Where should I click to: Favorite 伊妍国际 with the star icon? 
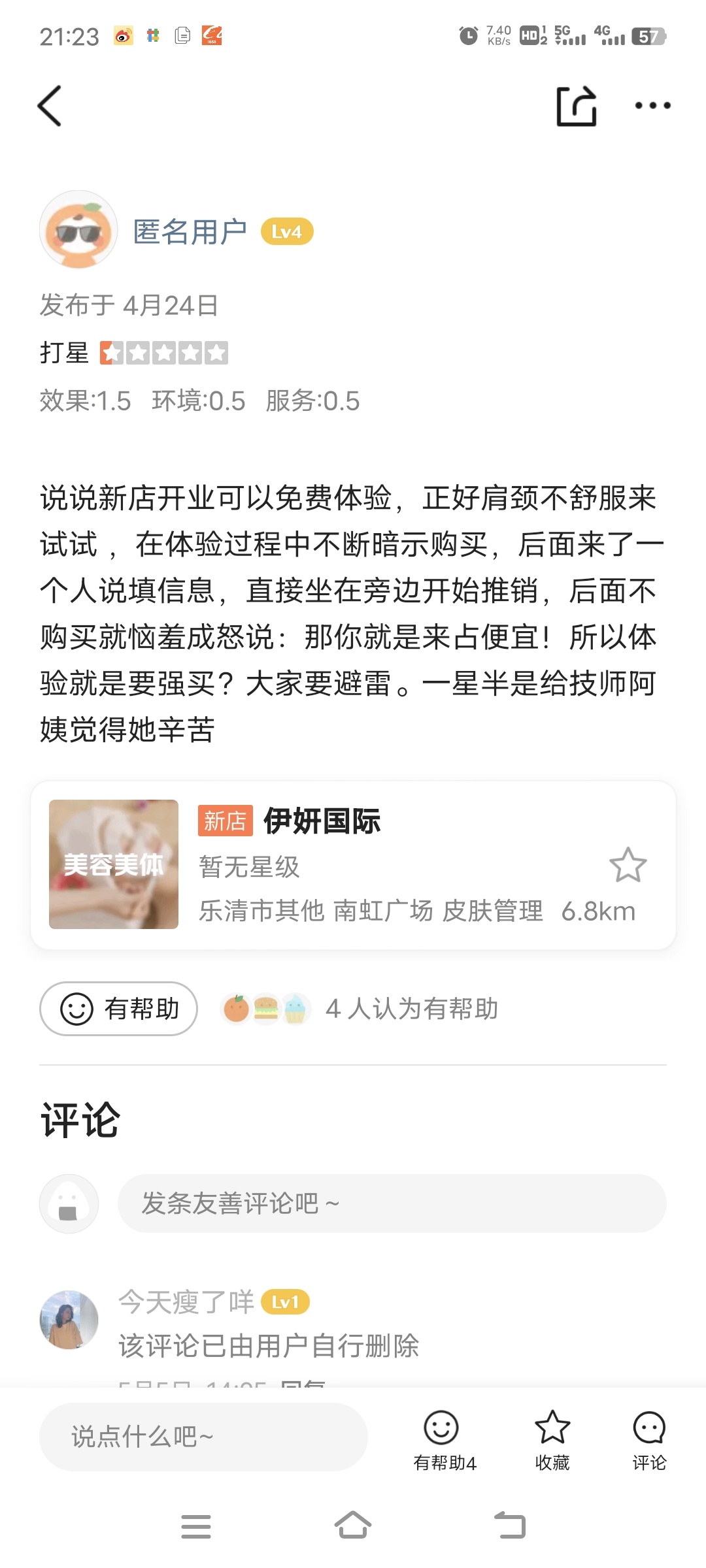[628, 865]
